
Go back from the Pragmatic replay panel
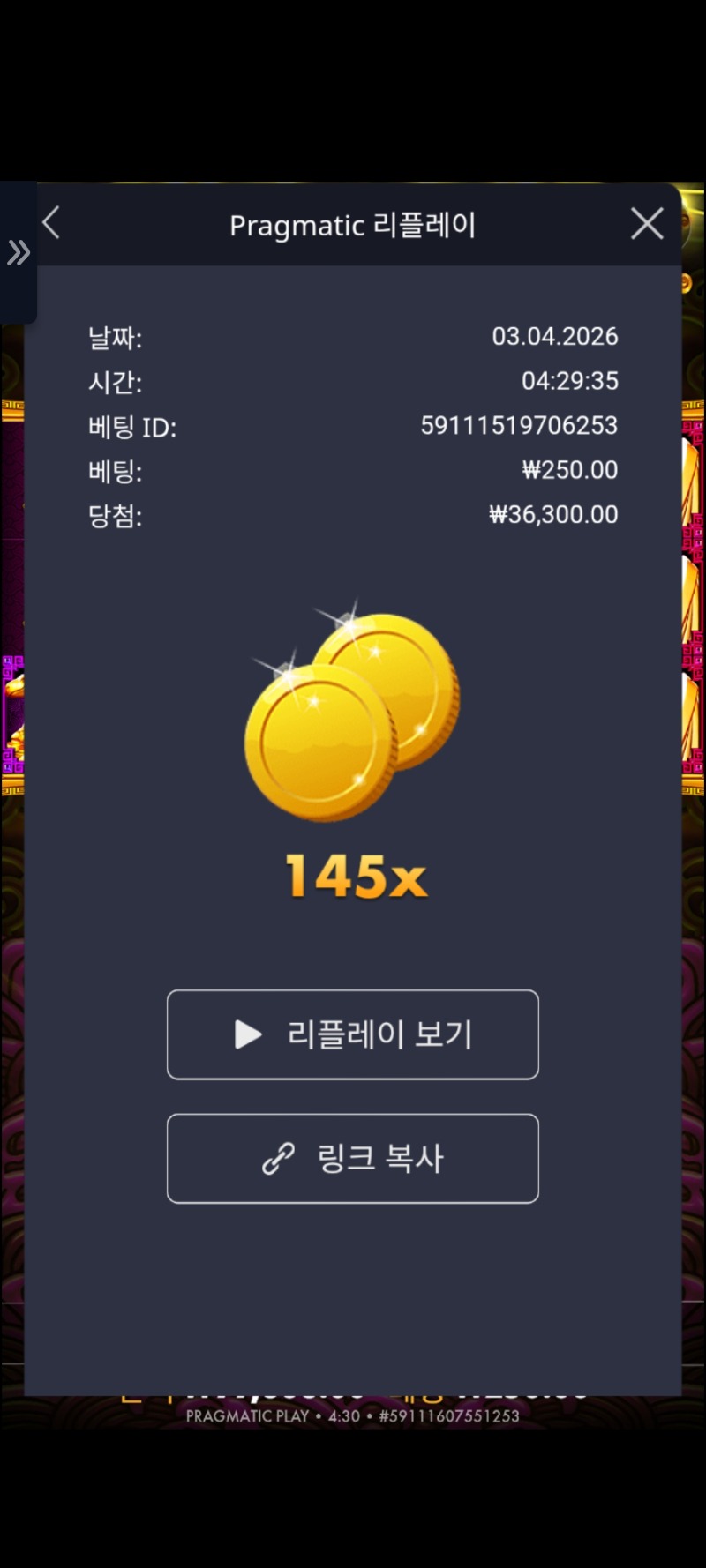pos(52,223)
